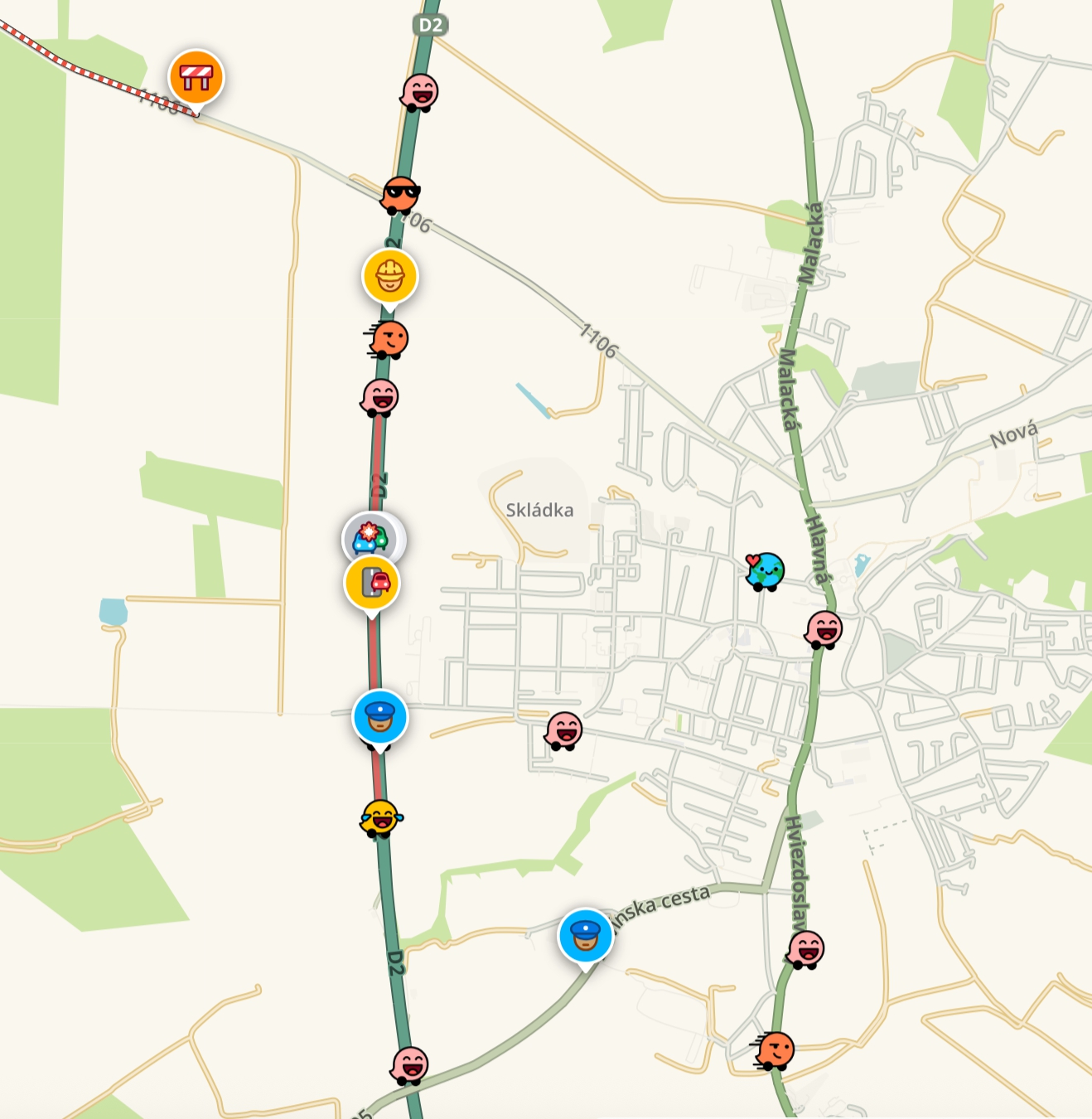The image size is (1092, 1119).
Task: Tap the Wazer wearing sunglasses
Action: [400, 194]
